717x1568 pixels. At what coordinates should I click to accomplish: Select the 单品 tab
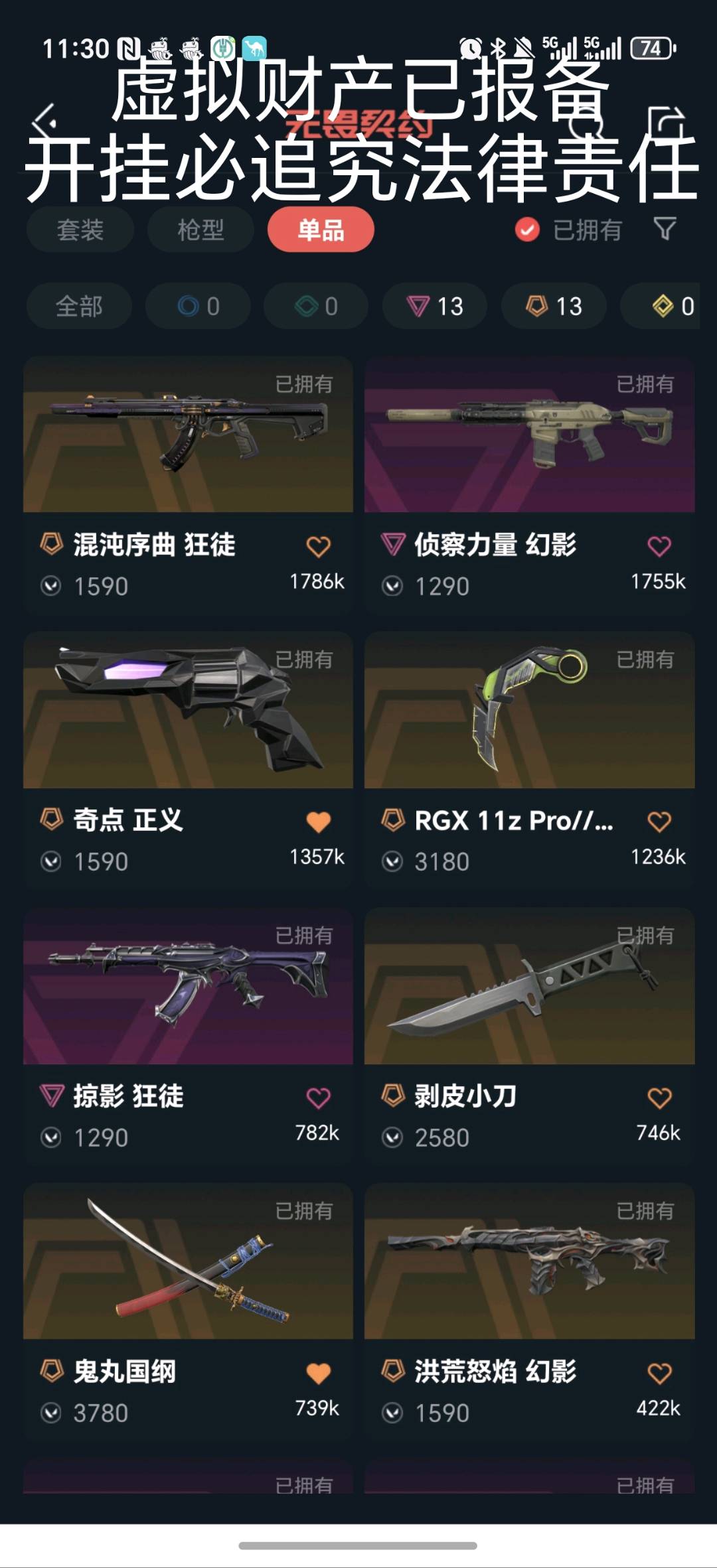(x=321, y=230)
